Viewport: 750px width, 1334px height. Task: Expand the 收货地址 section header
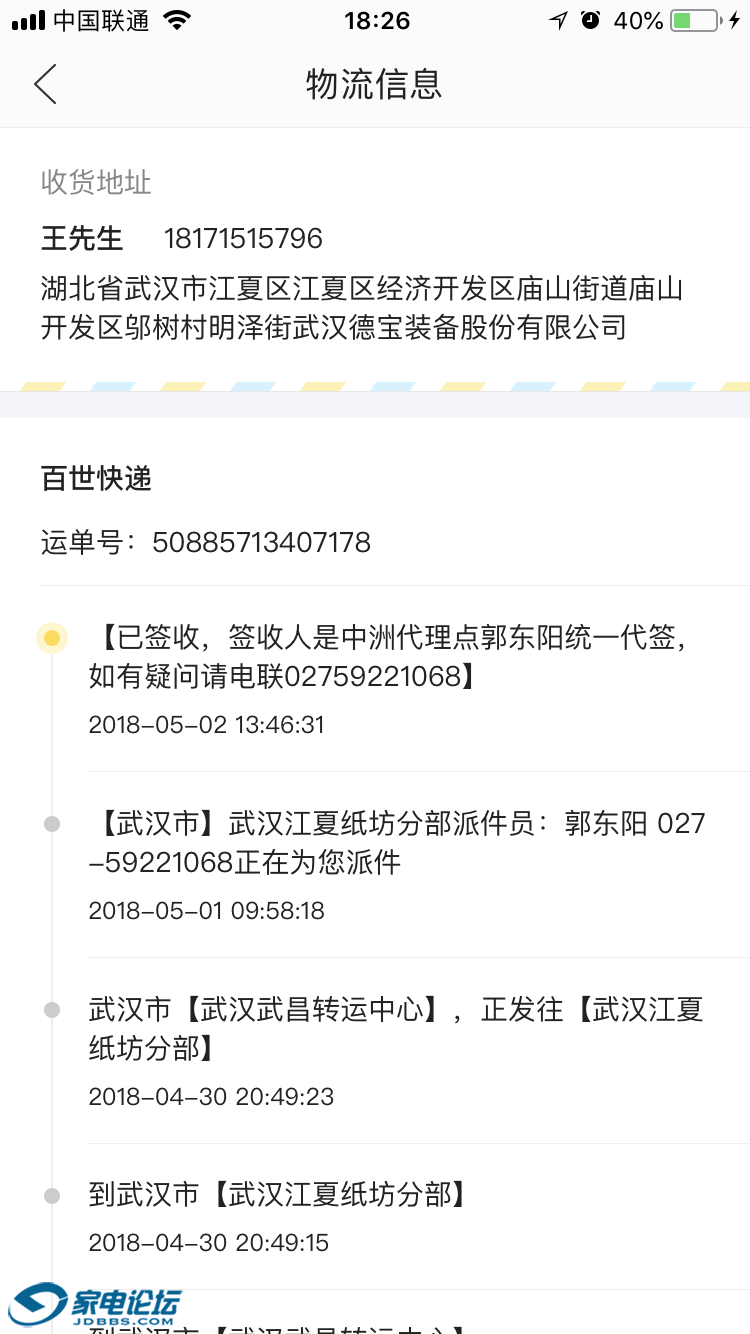point(95,183)
